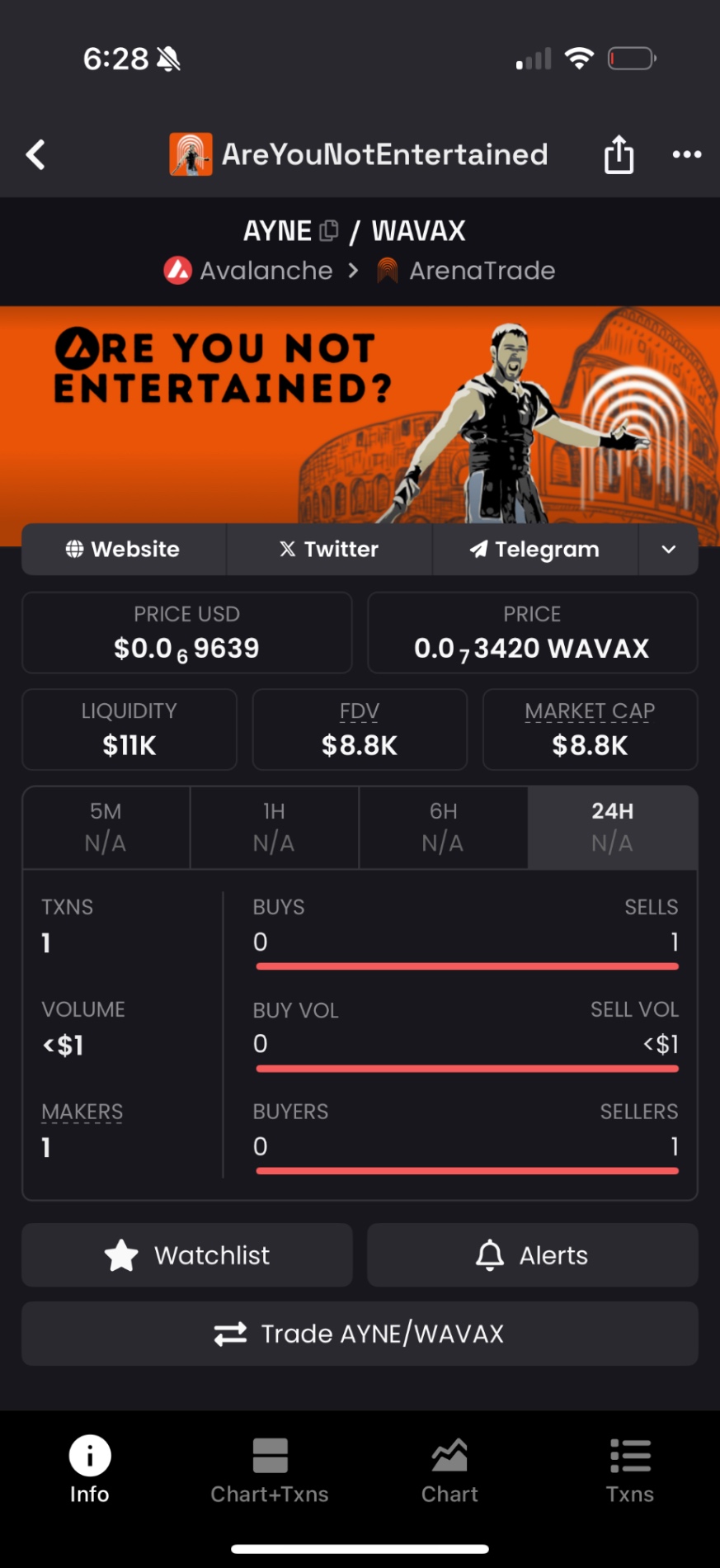Tap Trade AYNE/WAVAX button
The height and width of the screenshot is (1568, 720).
tap(360, 1334)
